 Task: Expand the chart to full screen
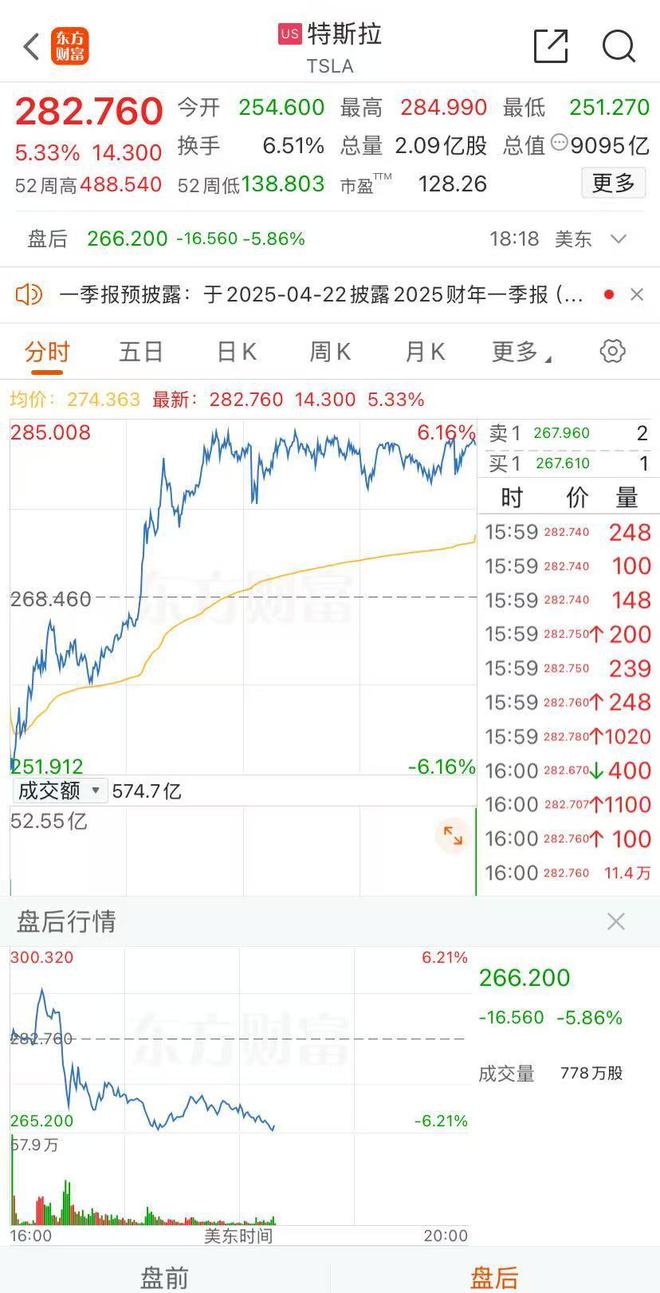pyautogui.click(x=452, y=836)
